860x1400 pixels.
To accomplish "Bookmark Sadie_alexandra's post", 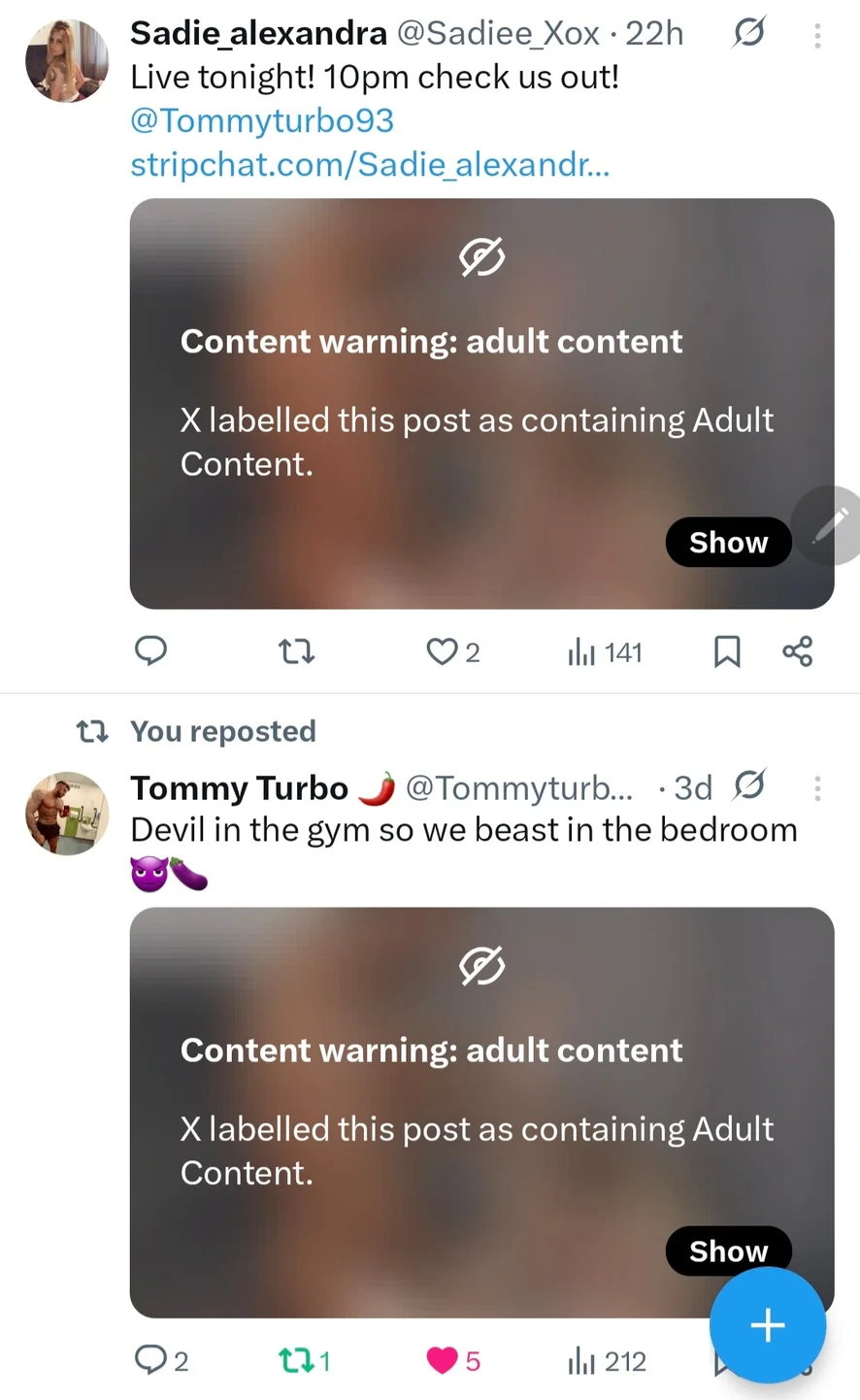I will coord(727,651).
